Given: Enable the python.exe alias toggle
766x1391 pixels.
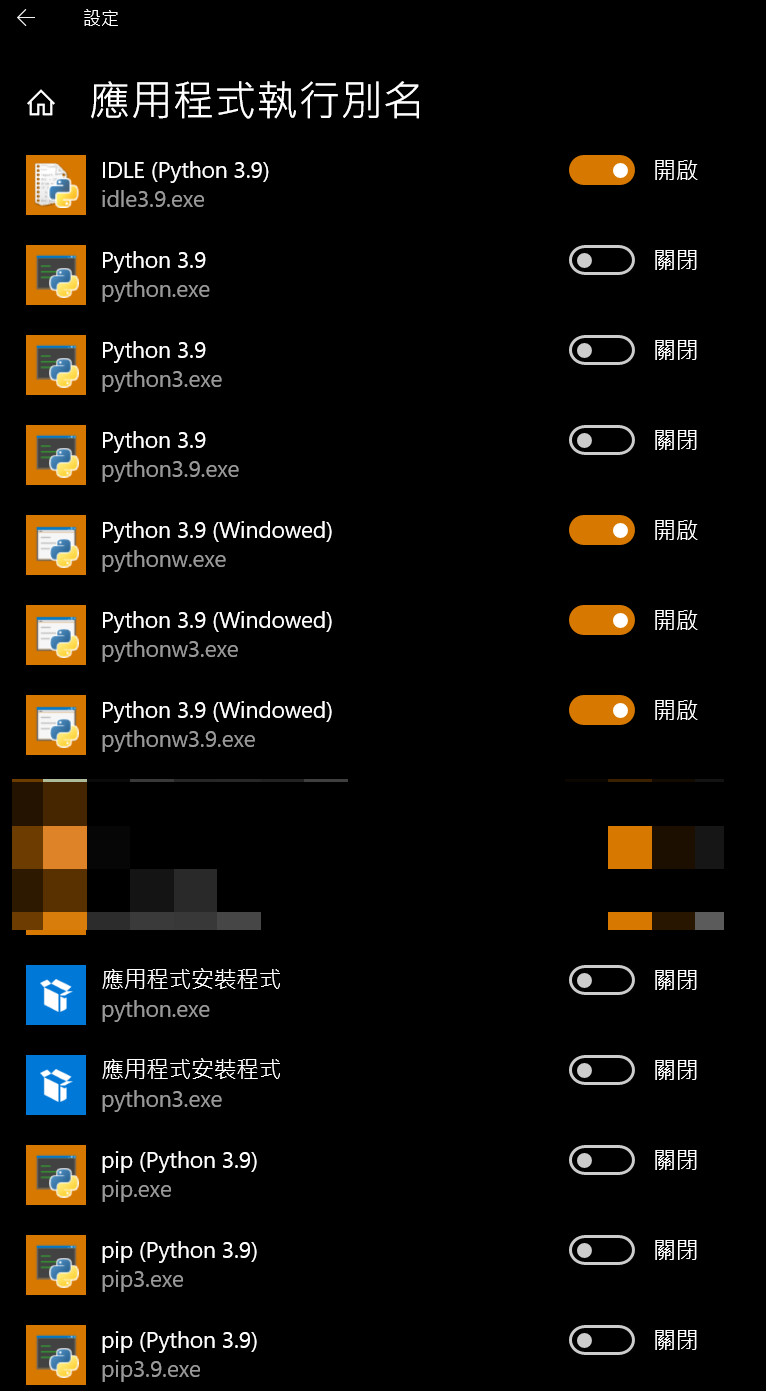Looking at the screenshot, I should (601, 260).
